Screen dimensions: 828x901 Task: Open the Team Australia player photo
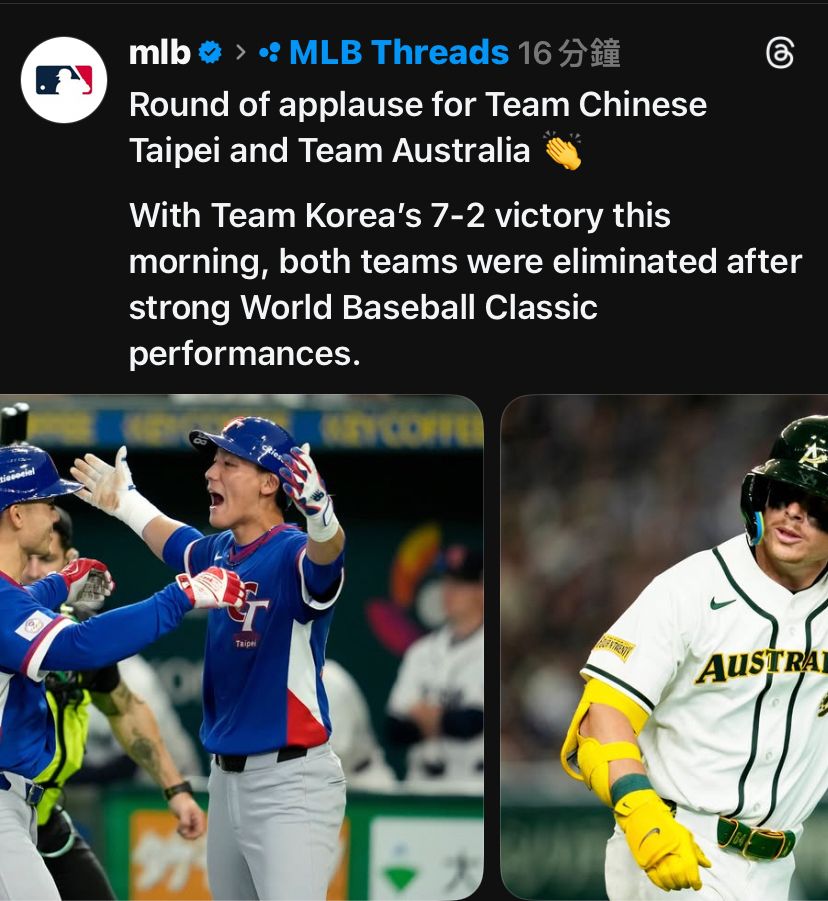pos(664,647)
